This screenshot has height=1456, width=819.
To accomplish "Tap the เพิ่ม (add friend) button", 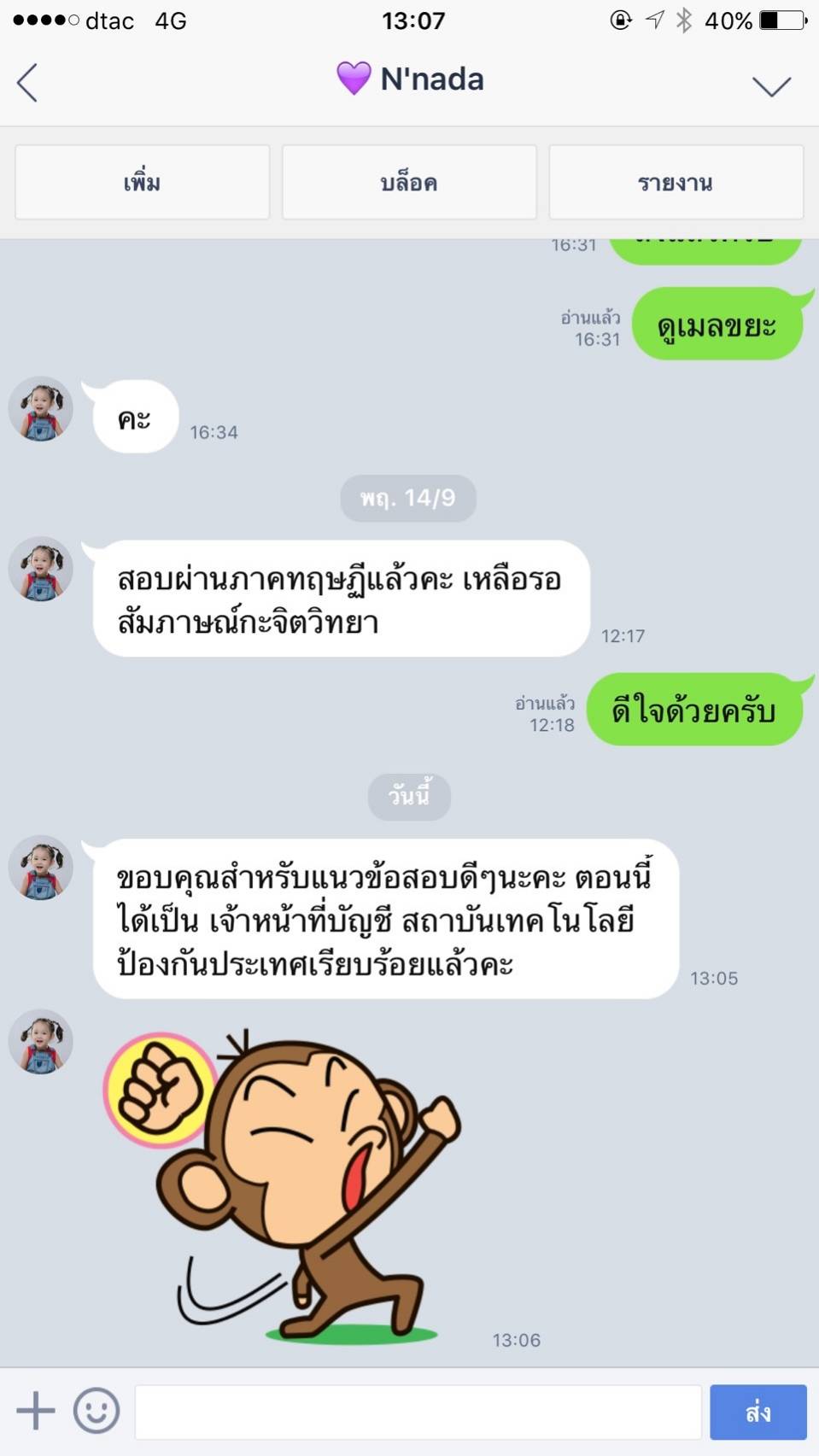I will tap(143, 182).
